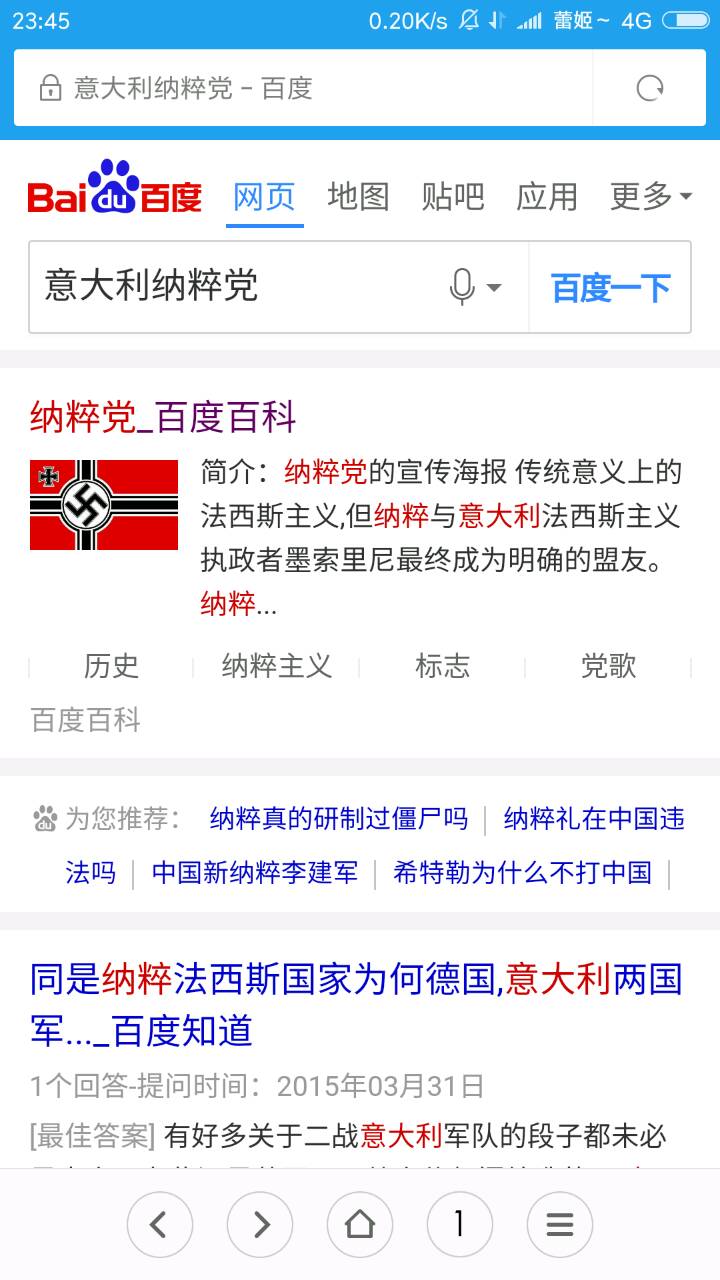Open the 应用 tab

tap(546, 197)
